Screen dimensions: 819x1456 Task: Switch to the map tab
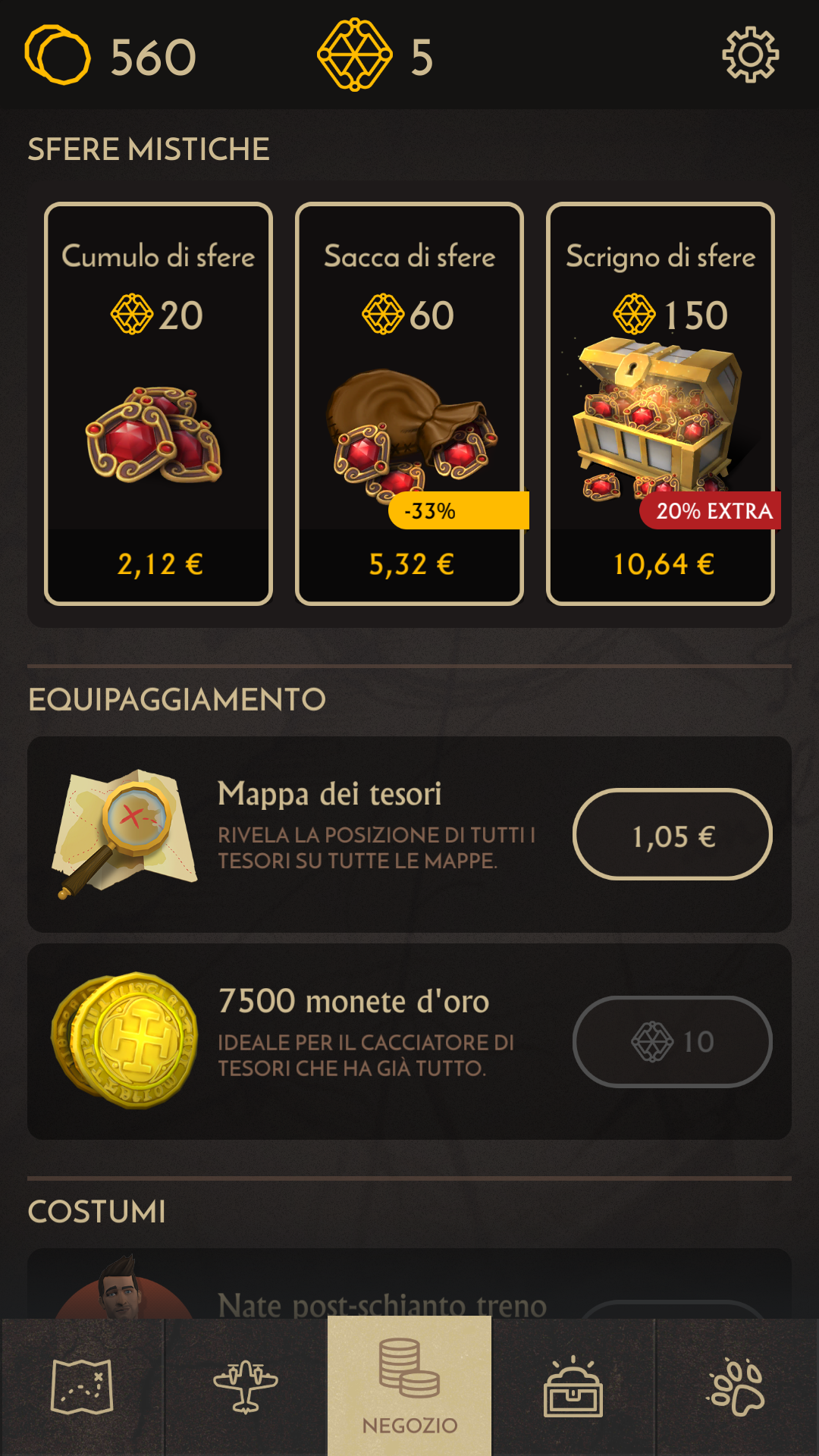[82, 1387]
